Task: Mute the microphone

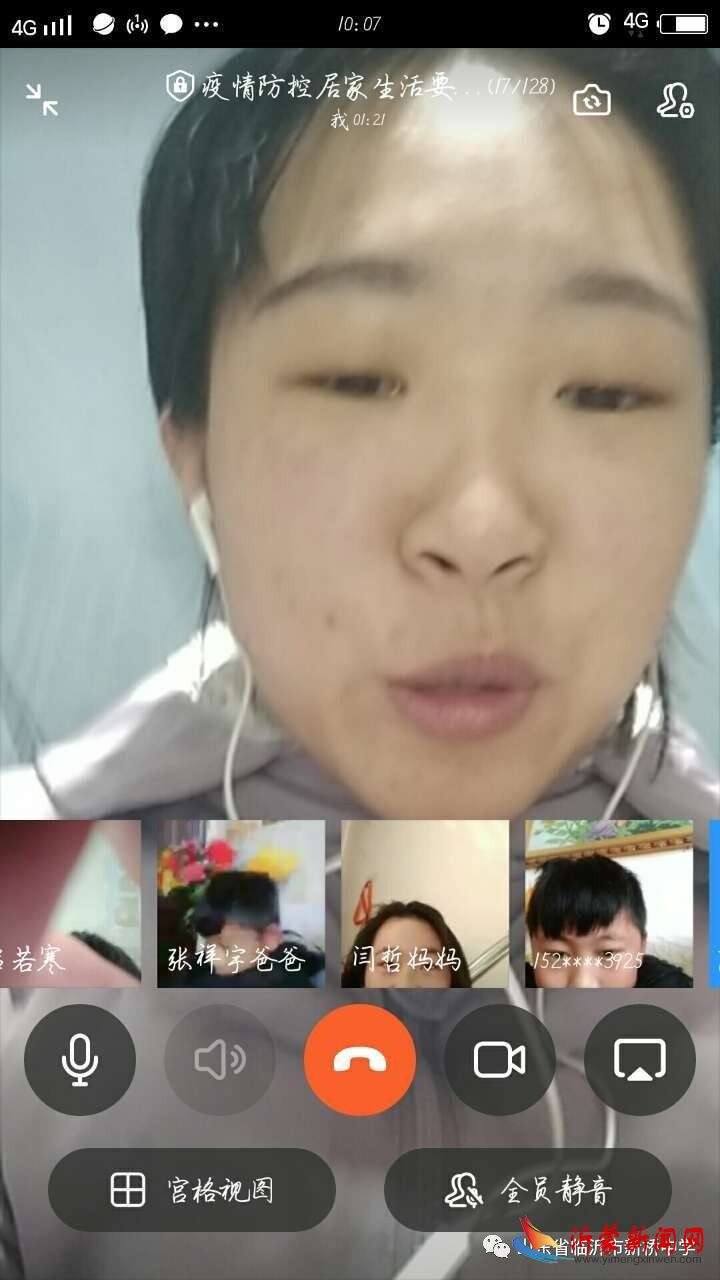Action: coord(80,1060)
